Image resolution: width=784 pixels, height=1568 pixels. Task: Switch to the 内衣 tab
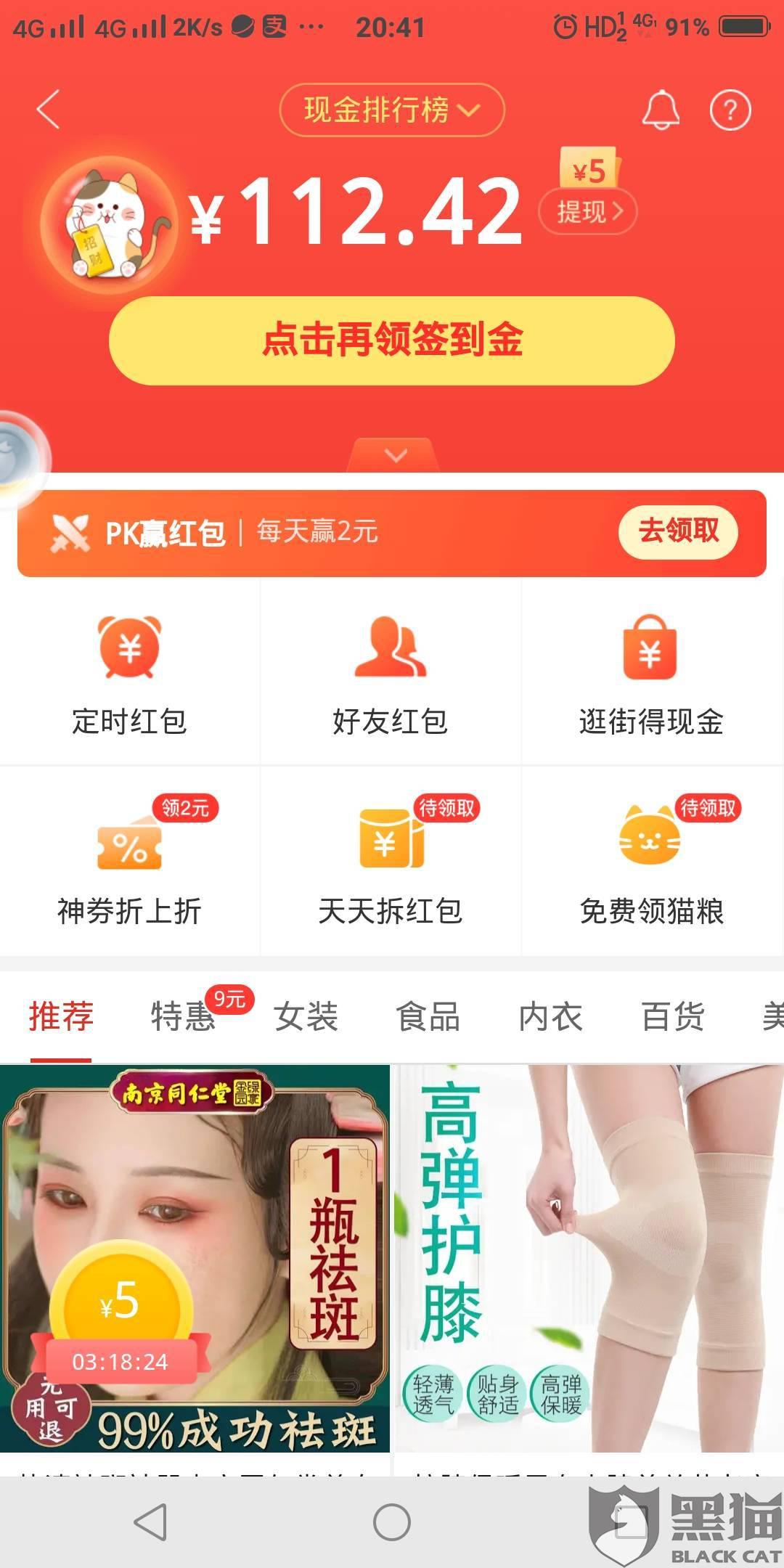(551, 1016)
